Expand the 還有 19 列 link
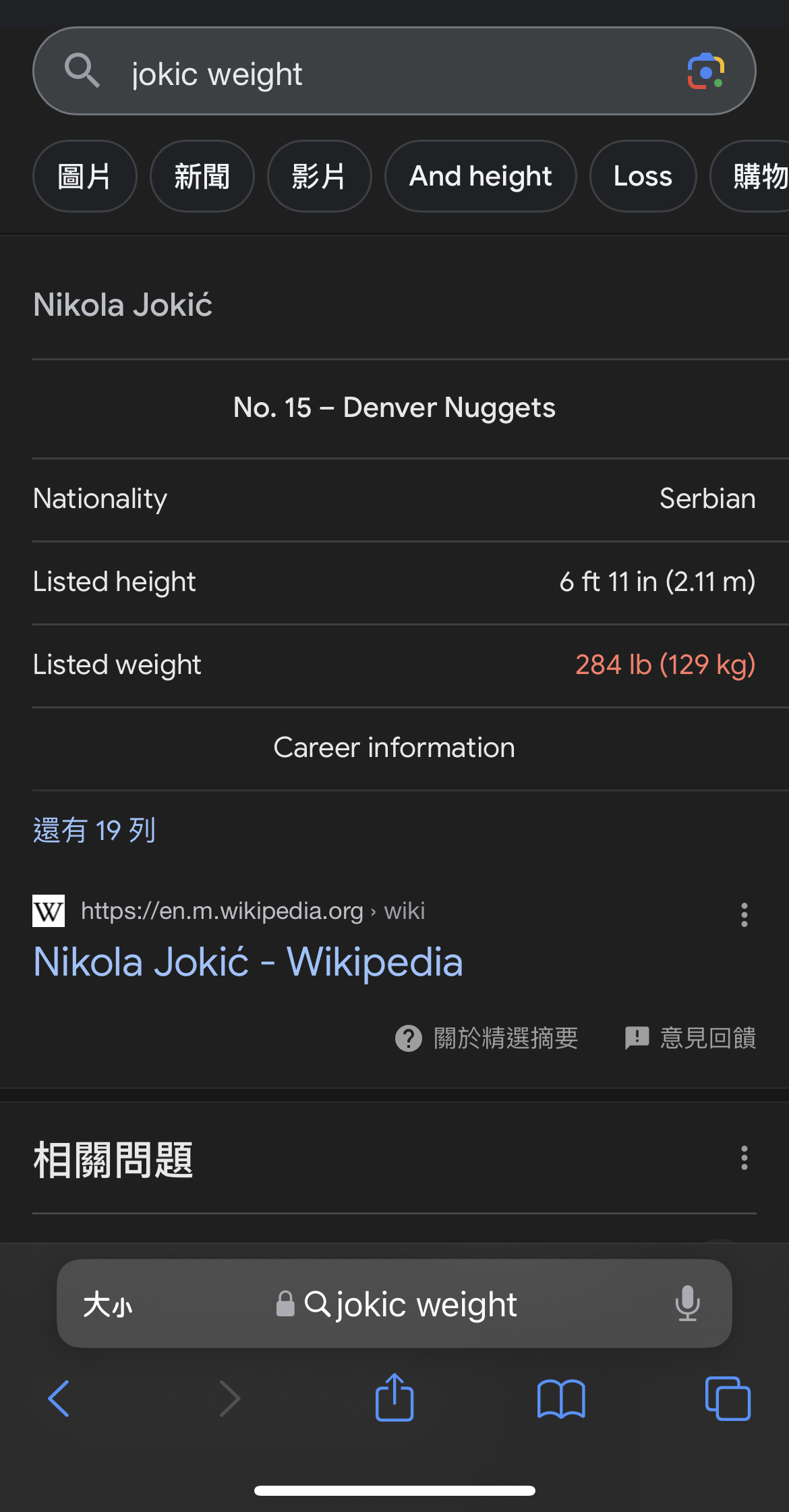The image size is (789, 1512). coord(94,831)
